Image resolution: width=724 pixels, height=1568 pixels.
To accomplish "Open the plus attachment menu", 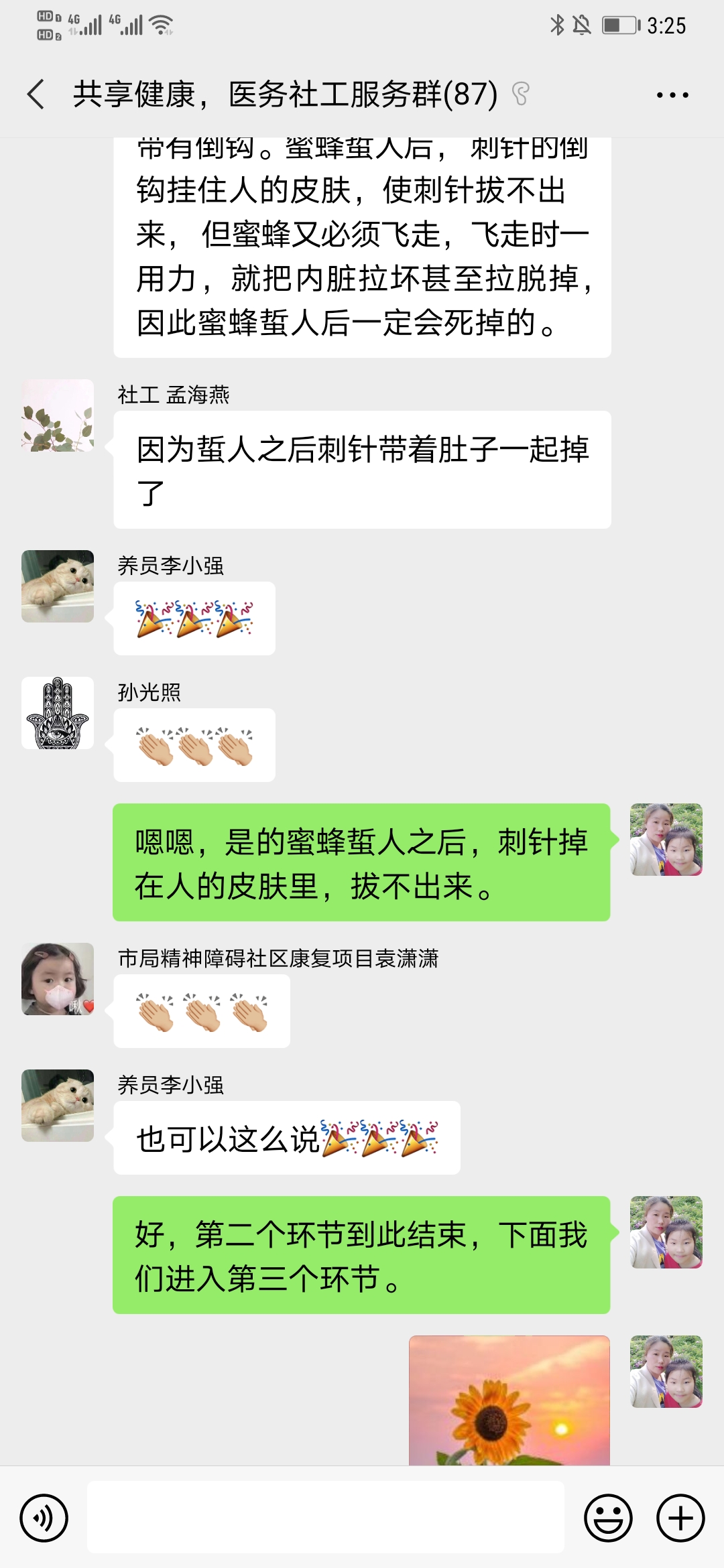I will tap(680, 1518).
